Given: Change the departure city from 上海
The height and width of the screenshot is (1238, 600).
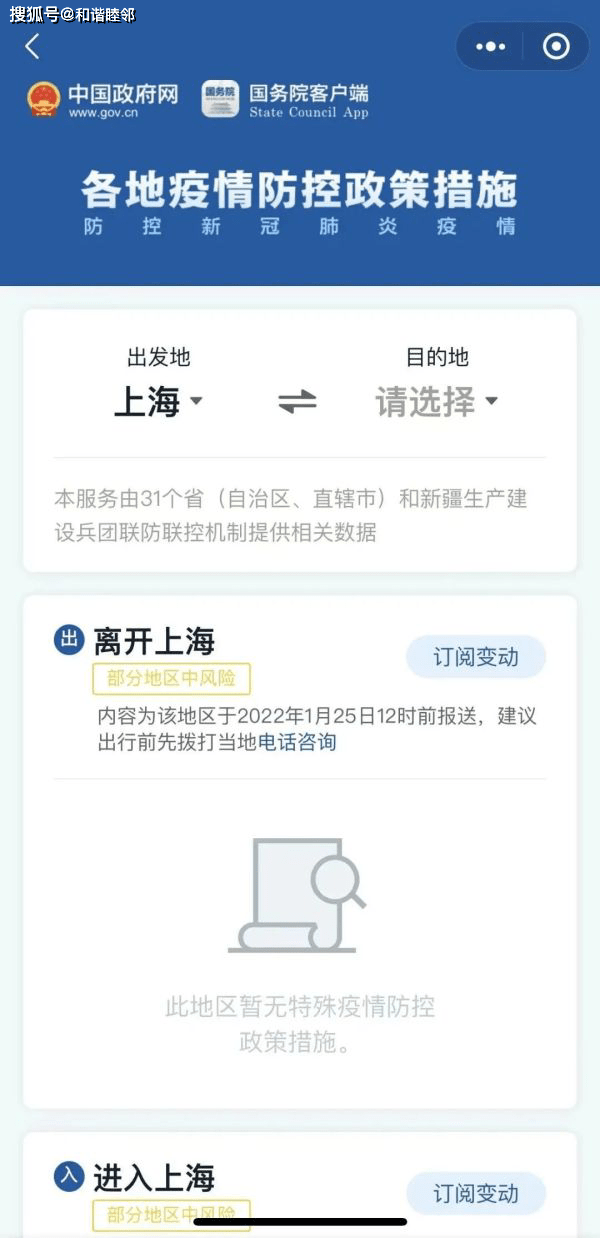Looking at the screenshot, I should point(158,402).
